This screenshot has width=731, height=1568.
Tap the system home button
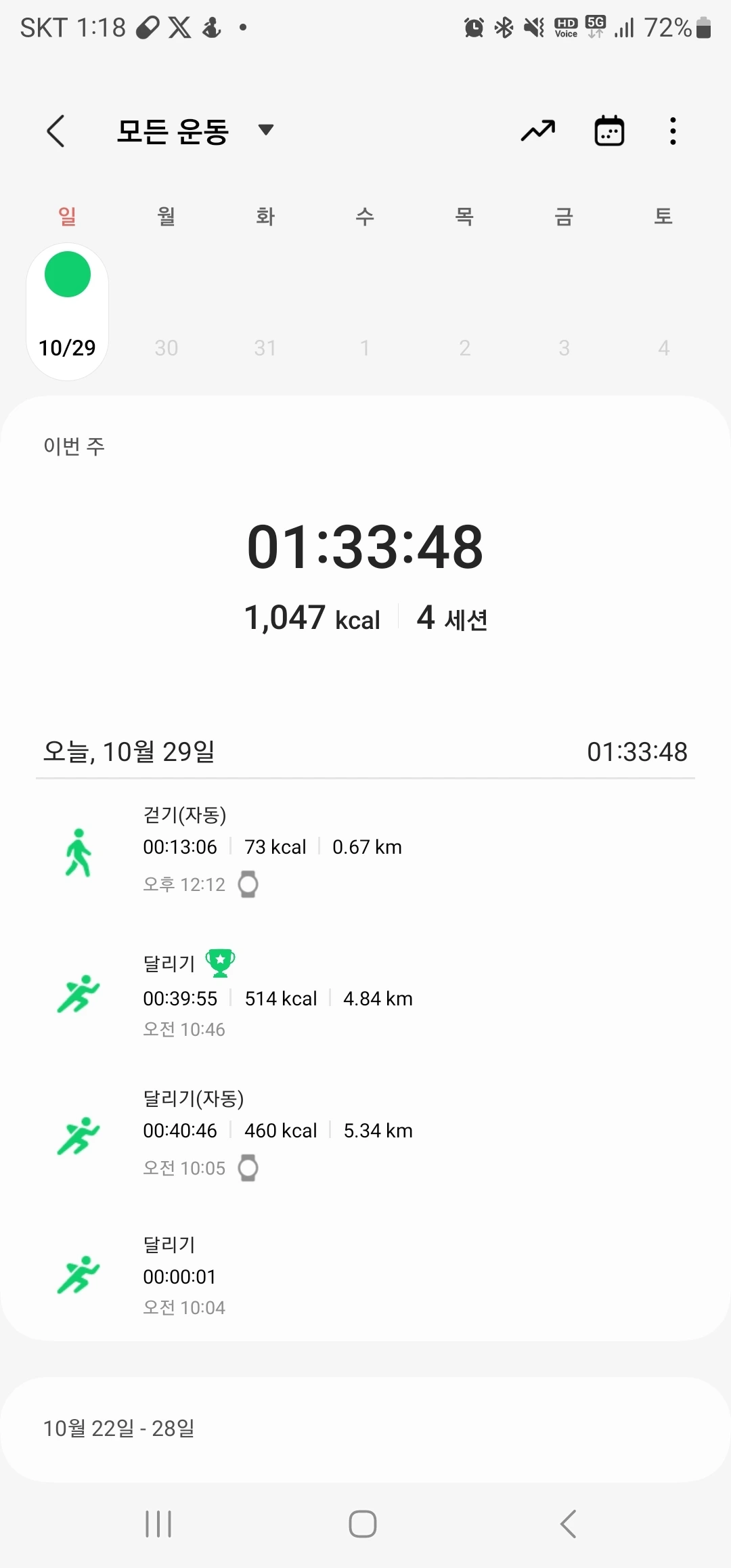(363, 1524)
